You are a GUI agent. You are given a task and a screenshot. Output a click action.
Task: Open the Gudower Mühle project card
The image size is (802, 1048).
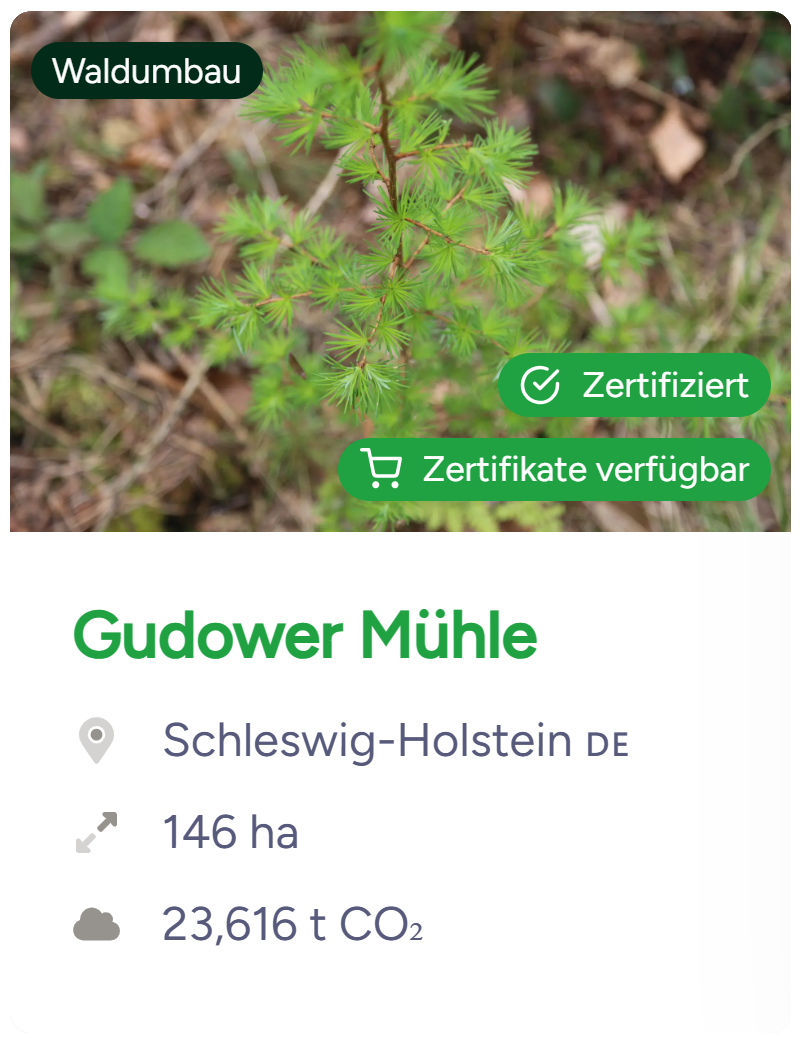pos(305,635)
